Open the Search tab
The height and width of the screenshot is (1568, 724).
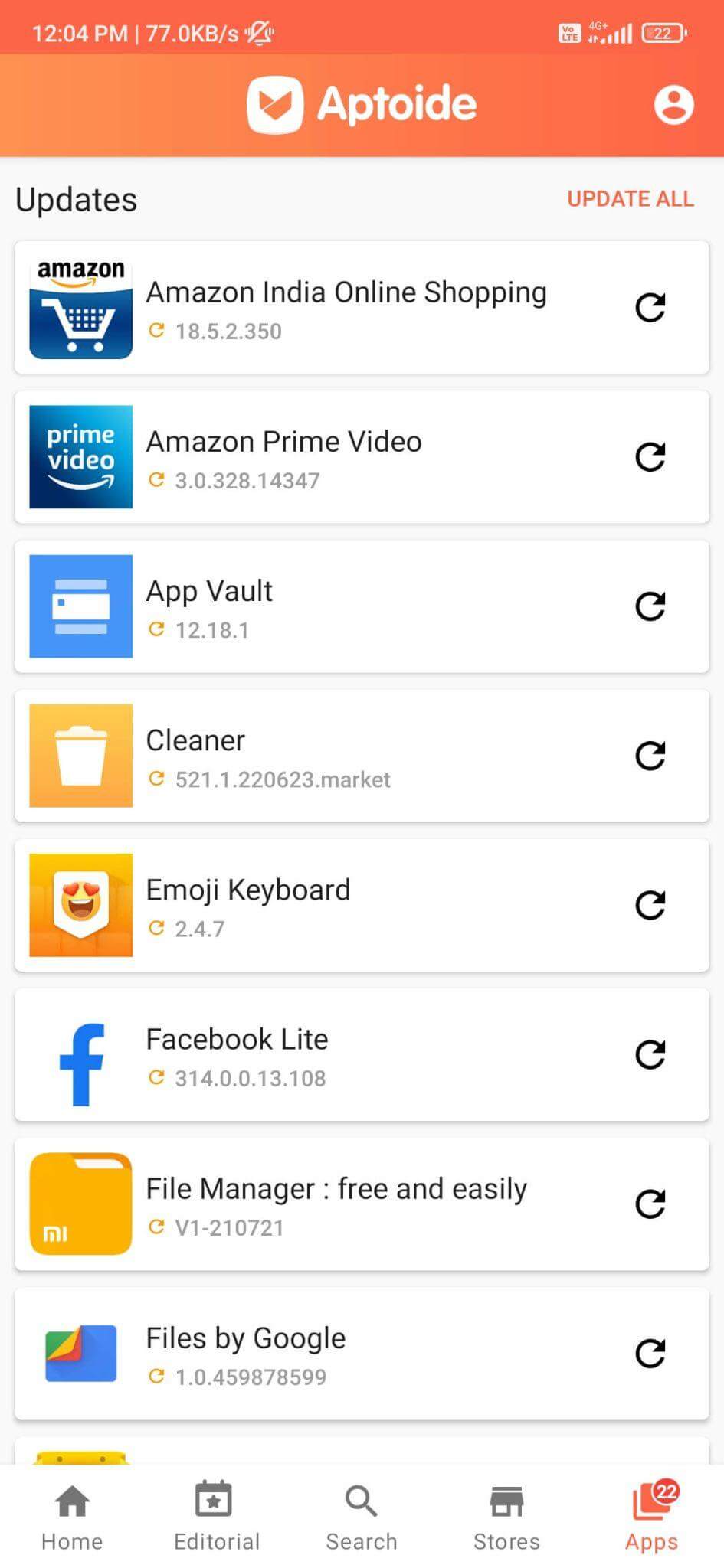tap(362, 1517)
